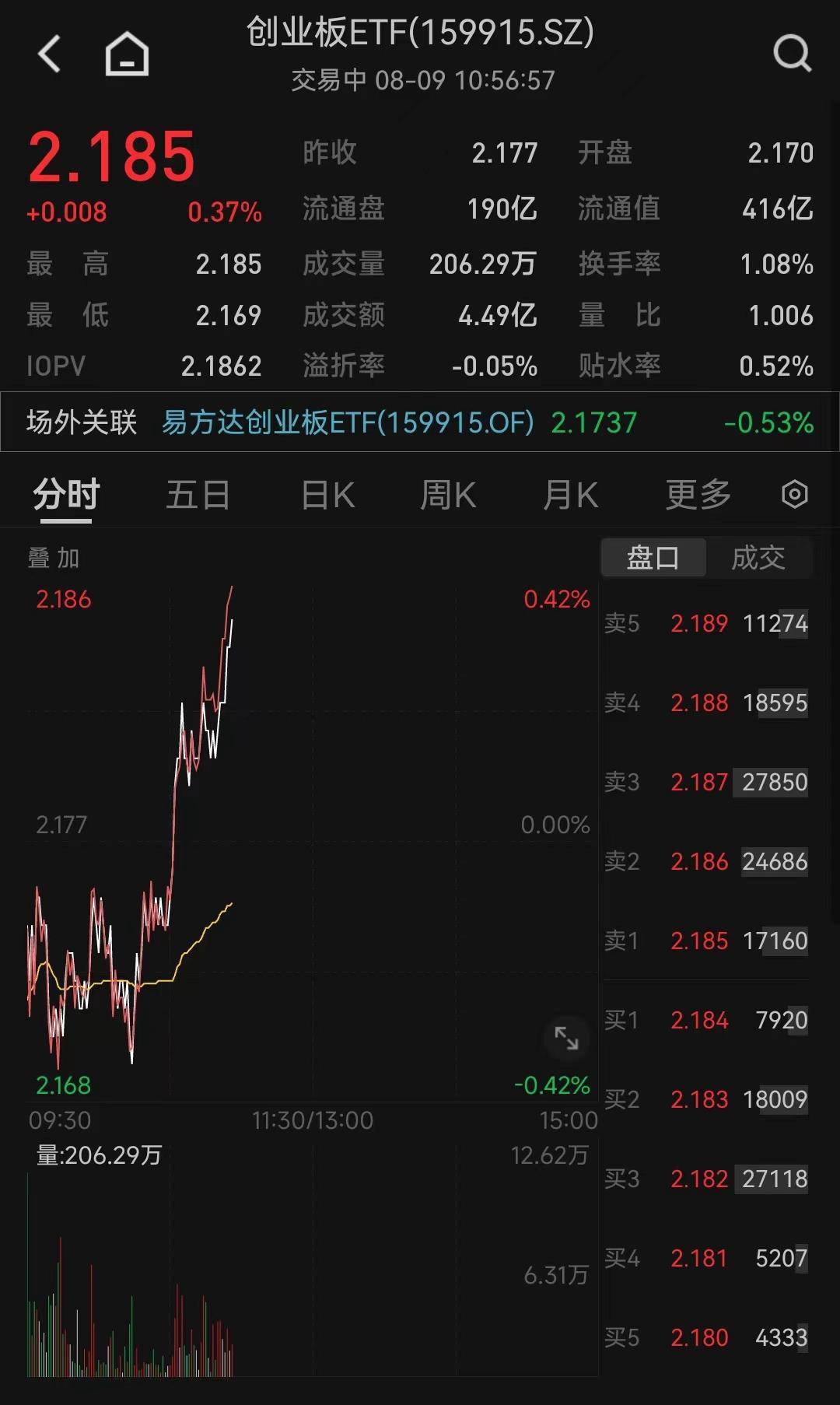The width and height of the screenshot is (840, 1405).
Task: Tap the back arrow to return
Action: click(49, 53)
